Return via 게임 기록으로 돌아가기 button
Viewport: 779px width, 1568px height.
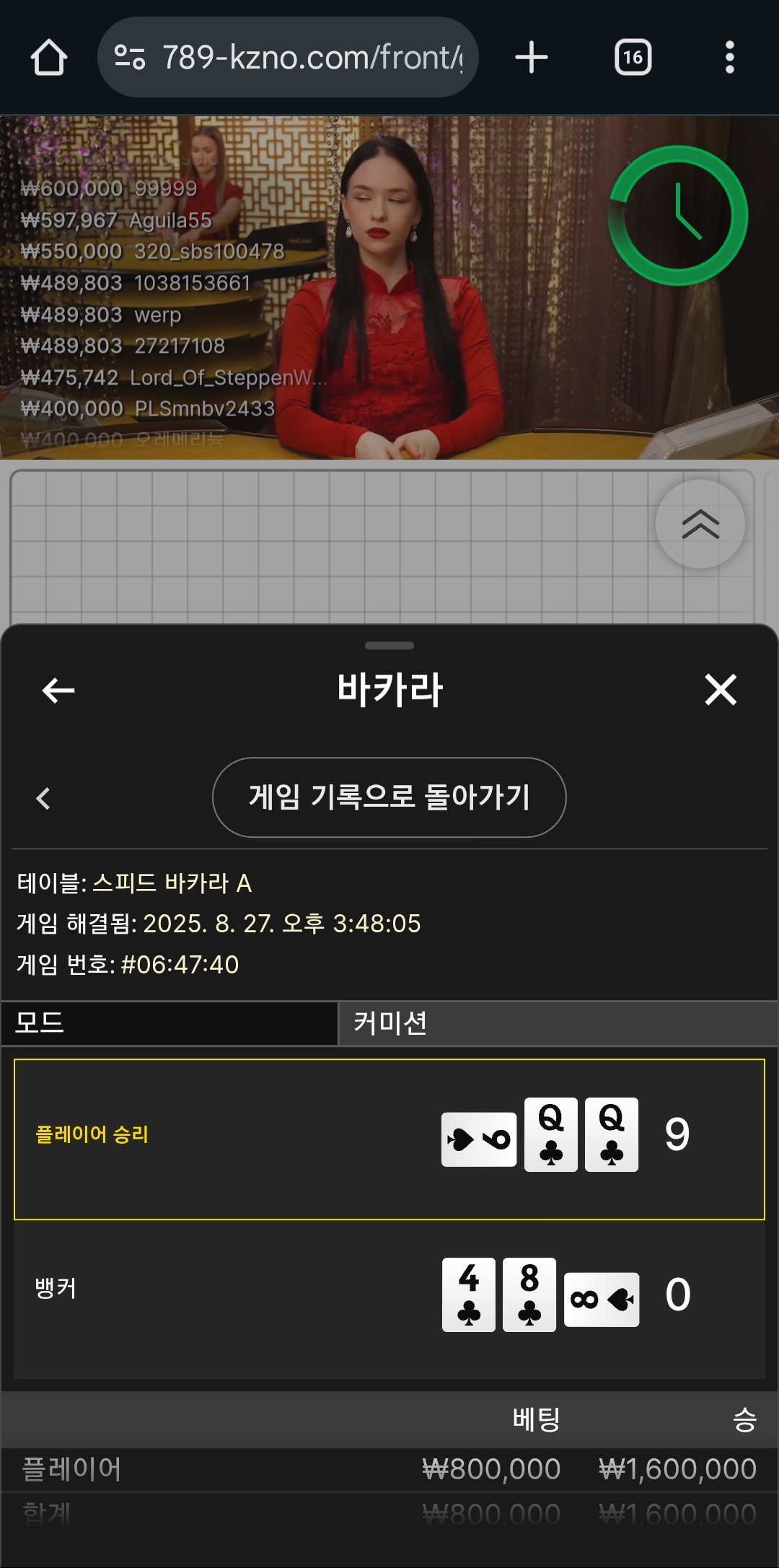389,797
